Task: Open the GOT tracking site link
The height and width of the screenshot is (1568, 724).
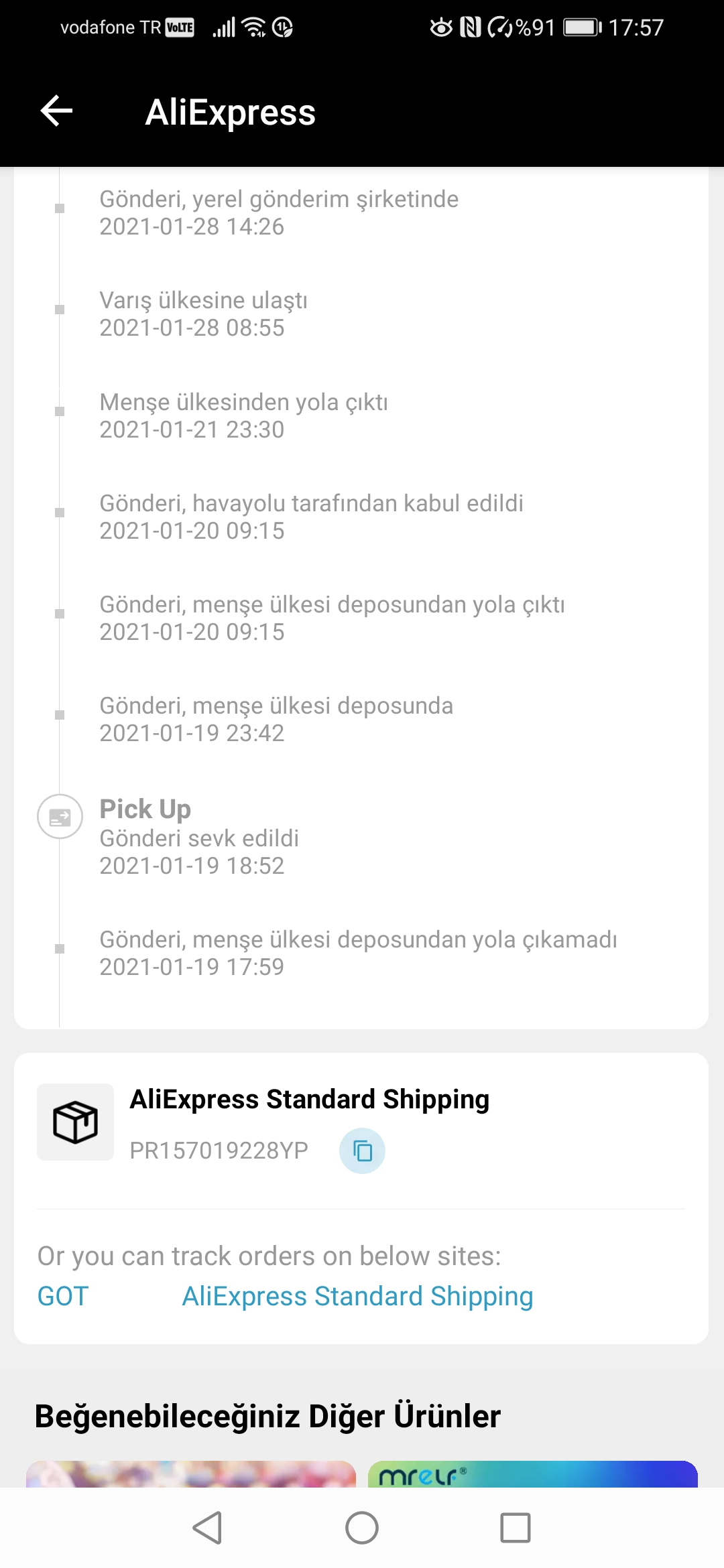Action: point(63,1296)
